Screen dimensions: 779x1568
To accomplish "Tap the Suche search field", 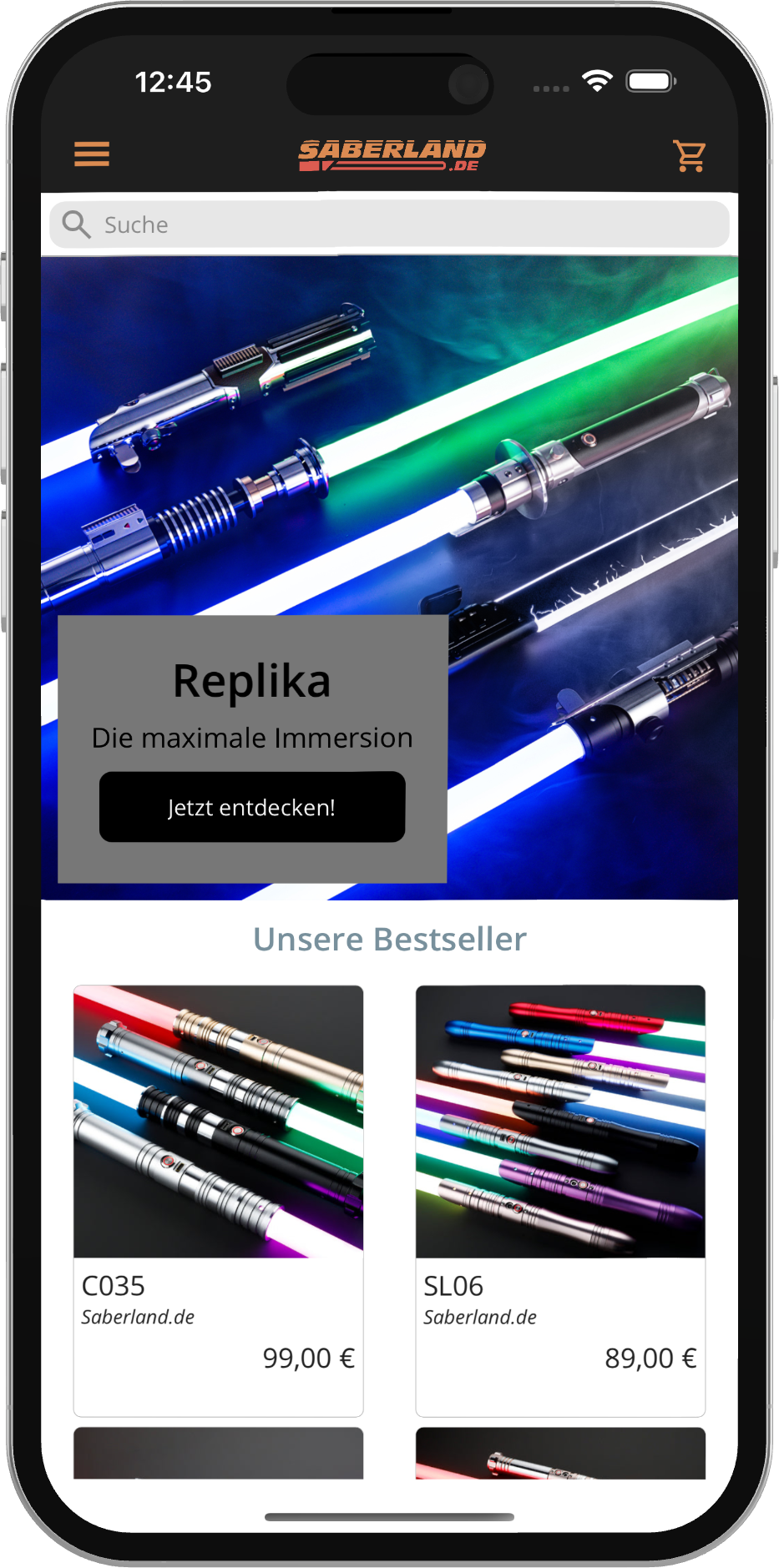I will click(x=389, y=224).
